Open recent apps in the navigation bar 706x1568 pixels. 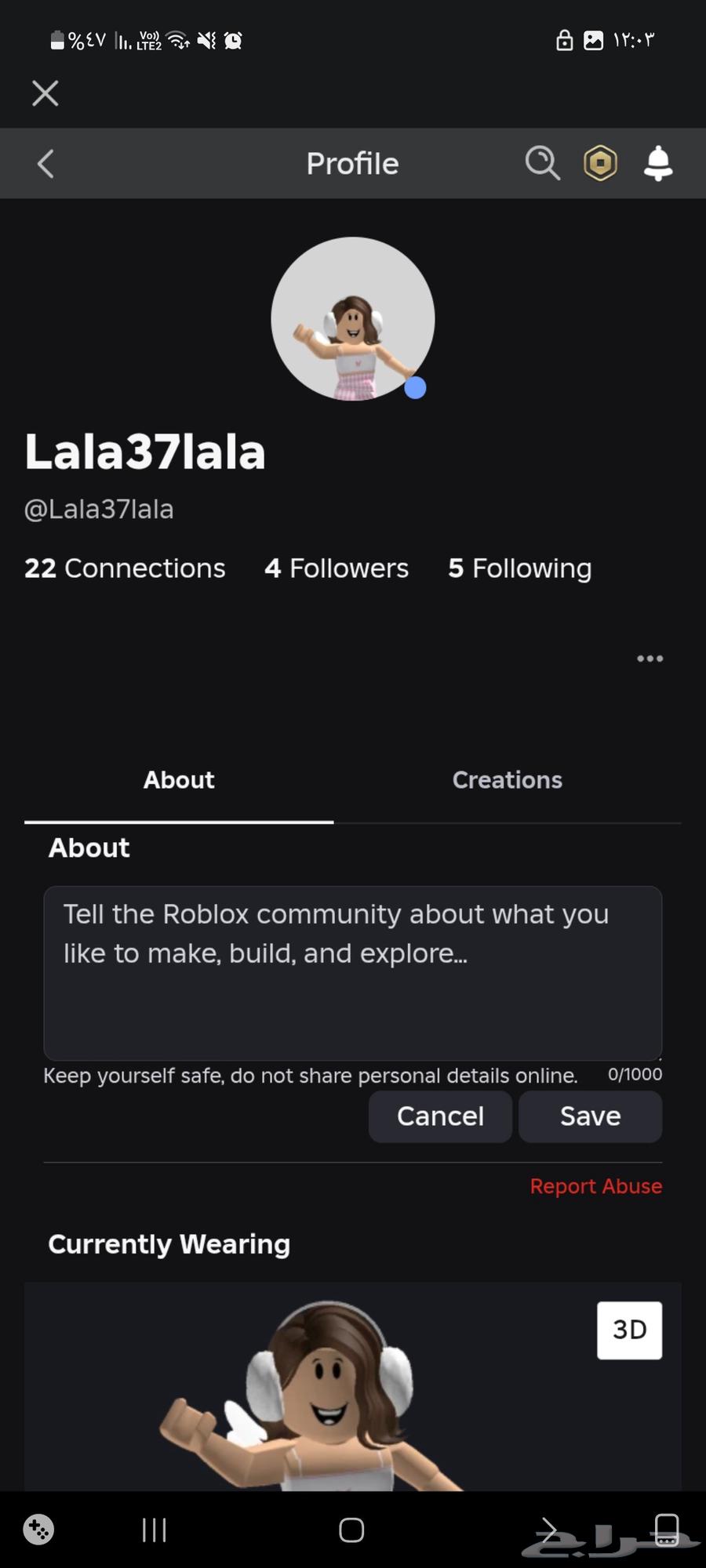[155, 1530]
